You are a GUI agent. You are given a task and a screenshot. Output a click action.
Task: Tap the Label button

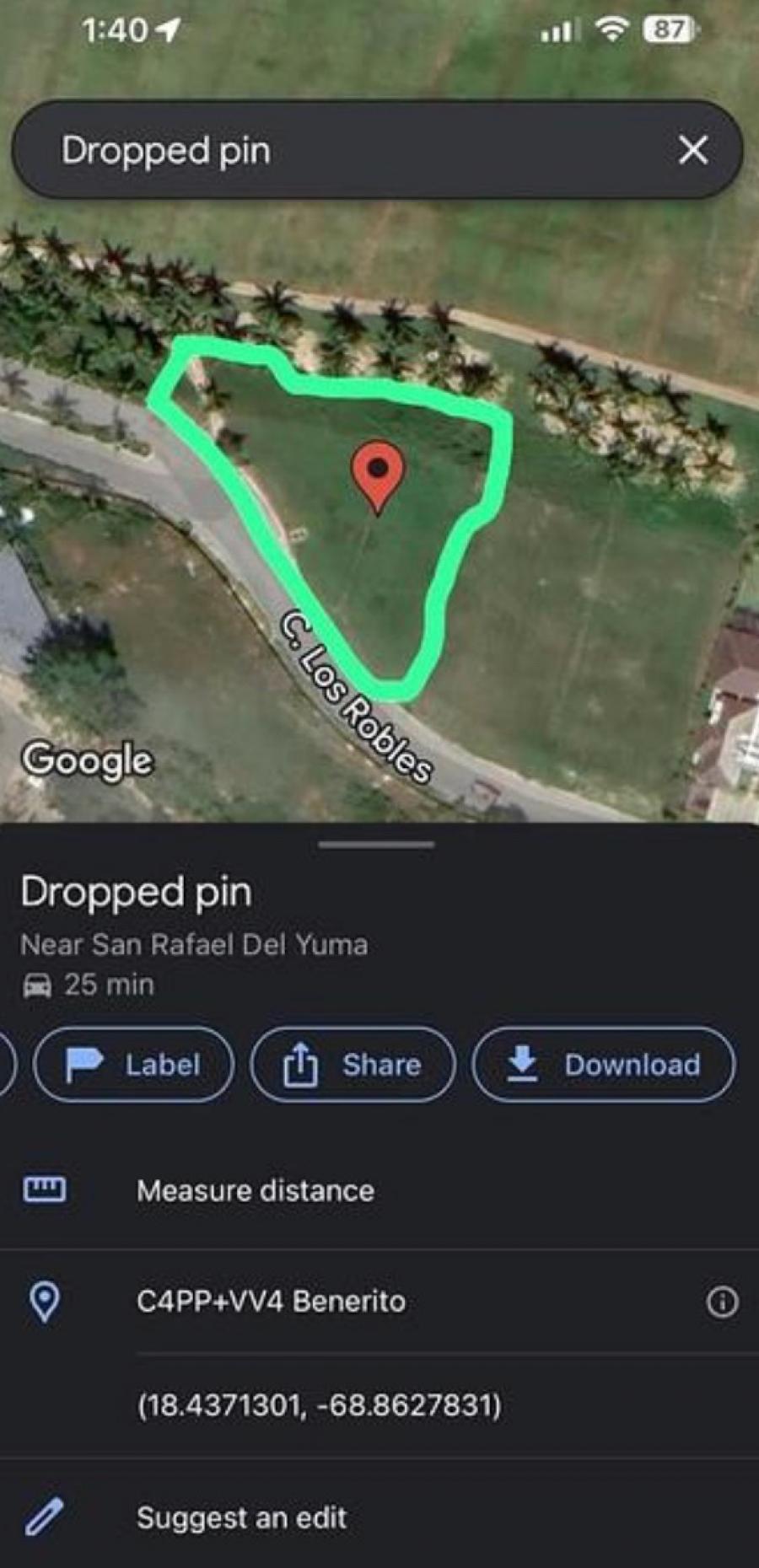(133, 1065)
